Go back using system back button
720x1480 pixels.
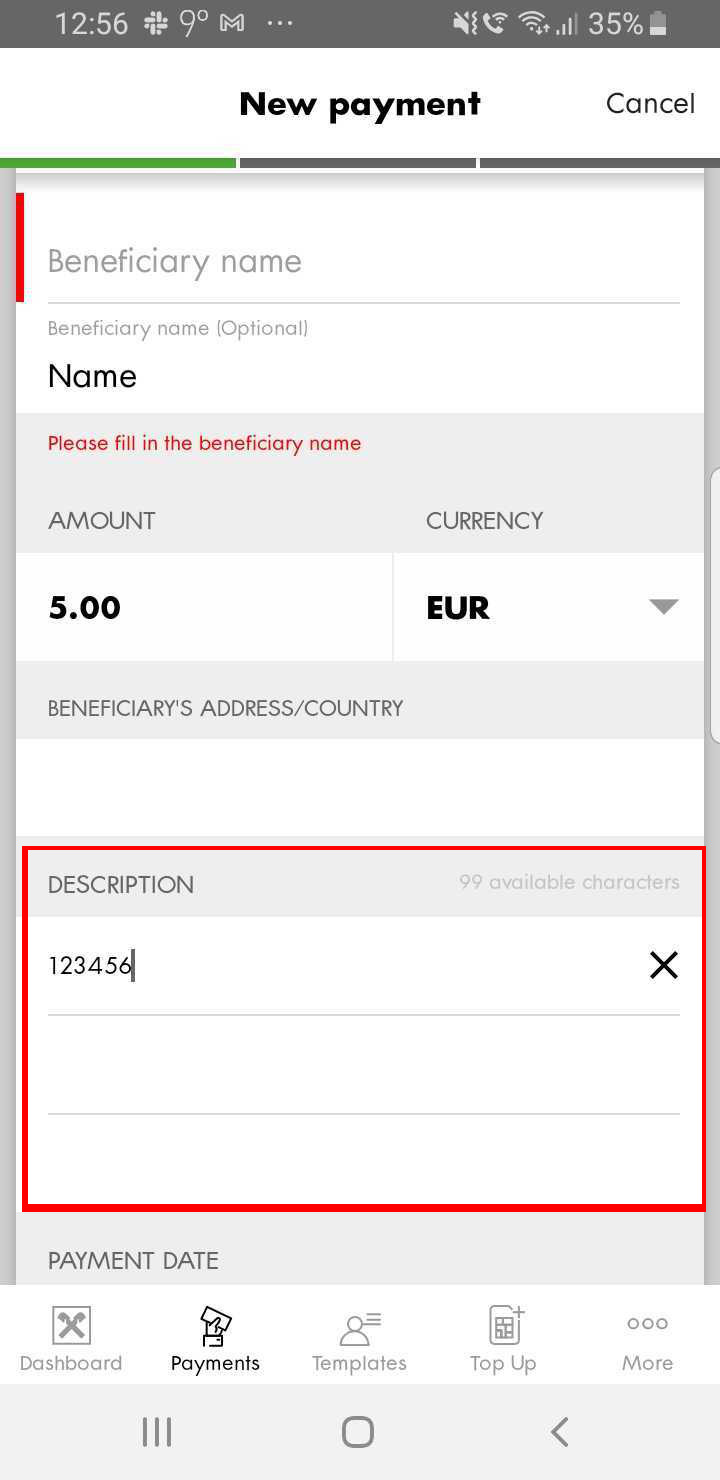coord(560,1432)
